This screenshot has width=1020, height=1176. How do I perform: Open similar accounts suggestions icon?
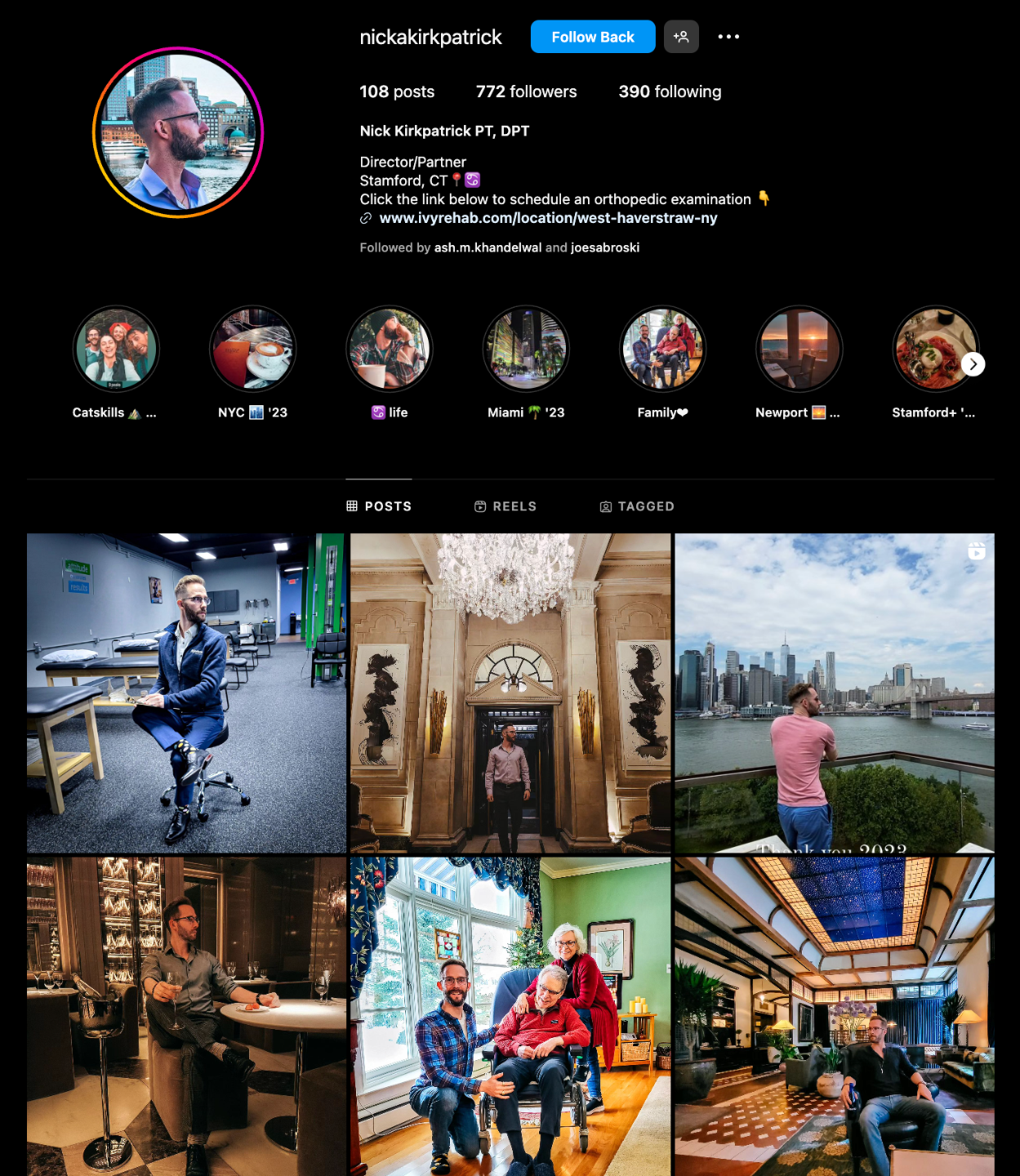[x=681, y=37]
